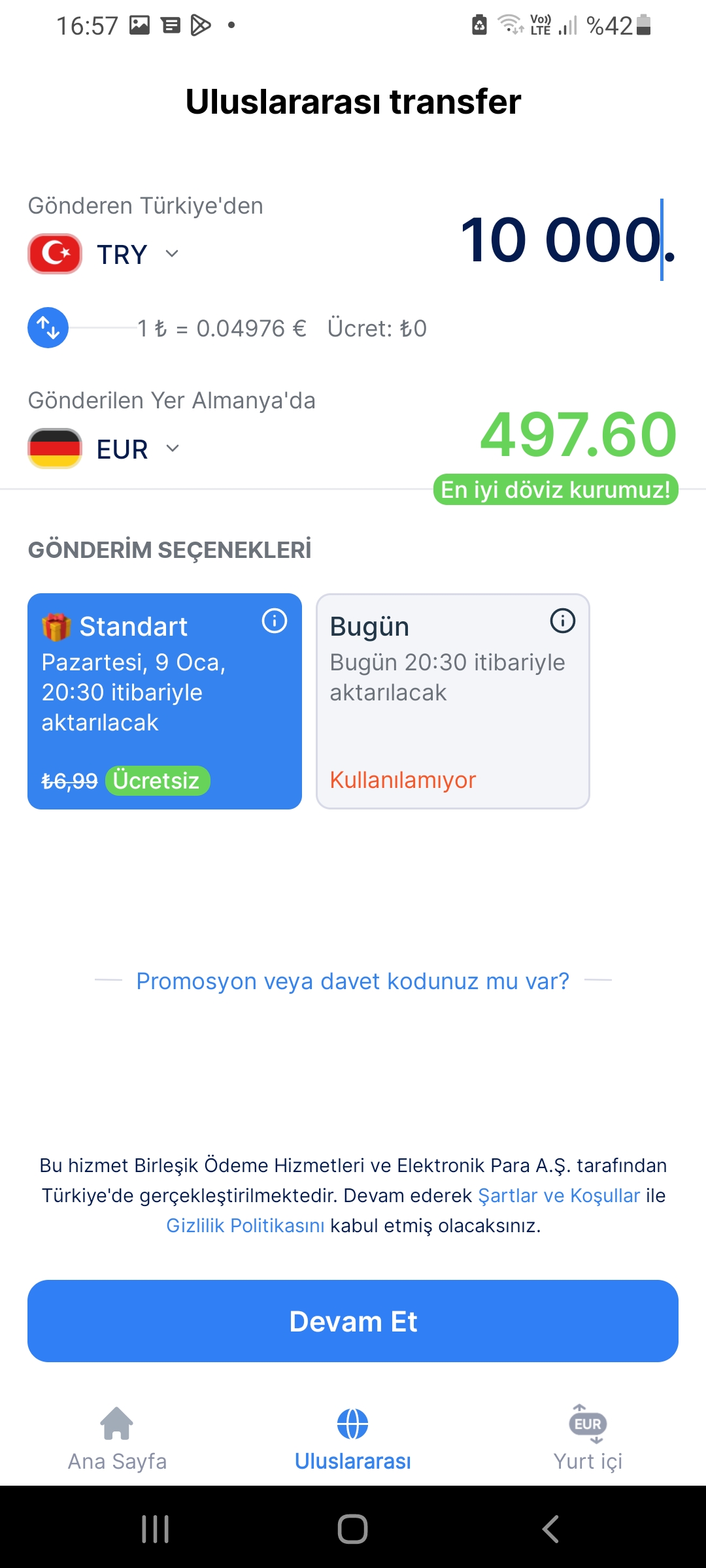The width and height of the screenshot is (706, 1568).
Task: Open the promosyon veya davet kodu link
Action: point(352,981)
